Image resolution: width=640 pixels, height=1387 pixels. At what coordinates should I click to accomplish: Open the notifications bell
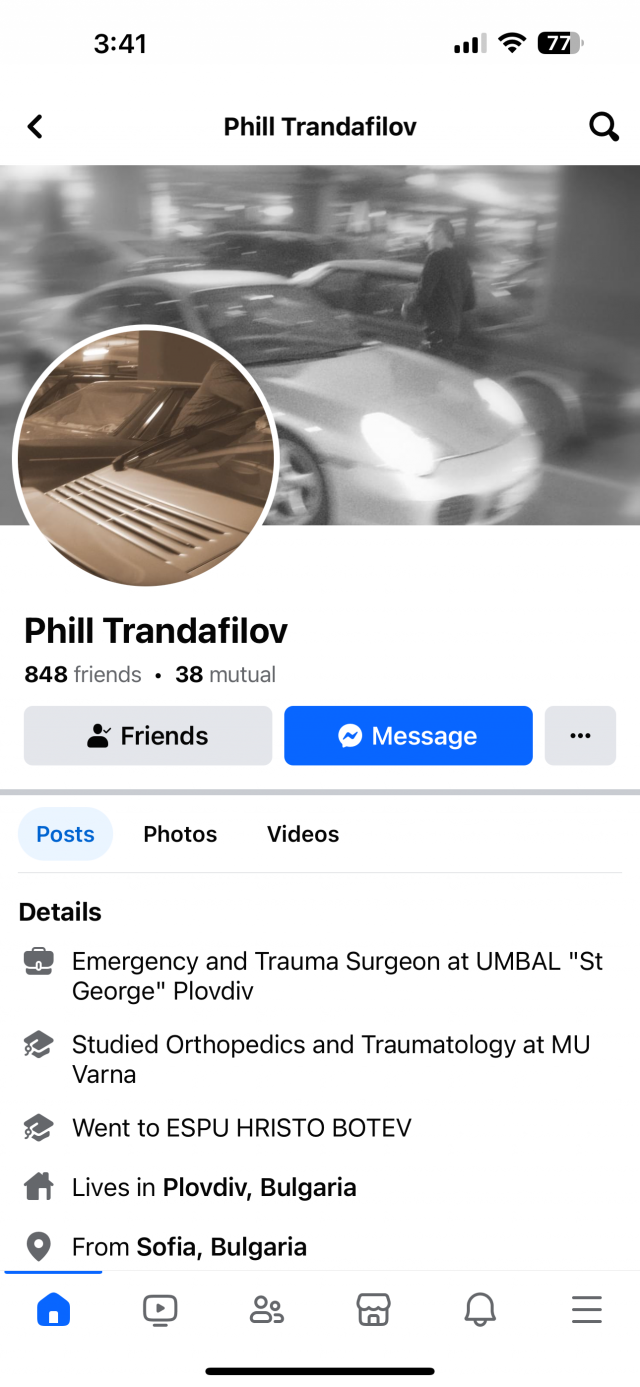tap(480, 1309)
